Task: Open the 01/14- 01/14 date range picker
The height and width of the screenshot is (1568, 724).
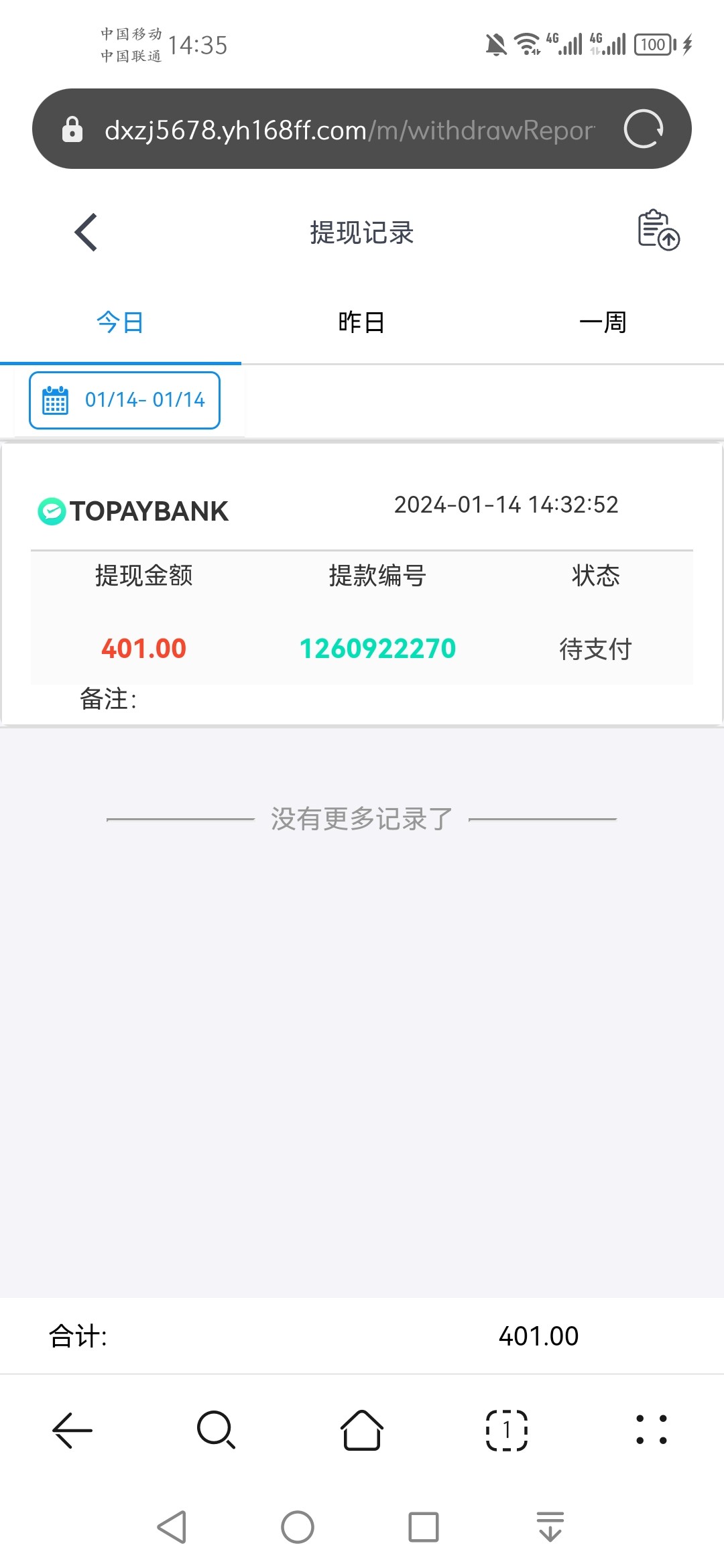Action: pos(125,400)
